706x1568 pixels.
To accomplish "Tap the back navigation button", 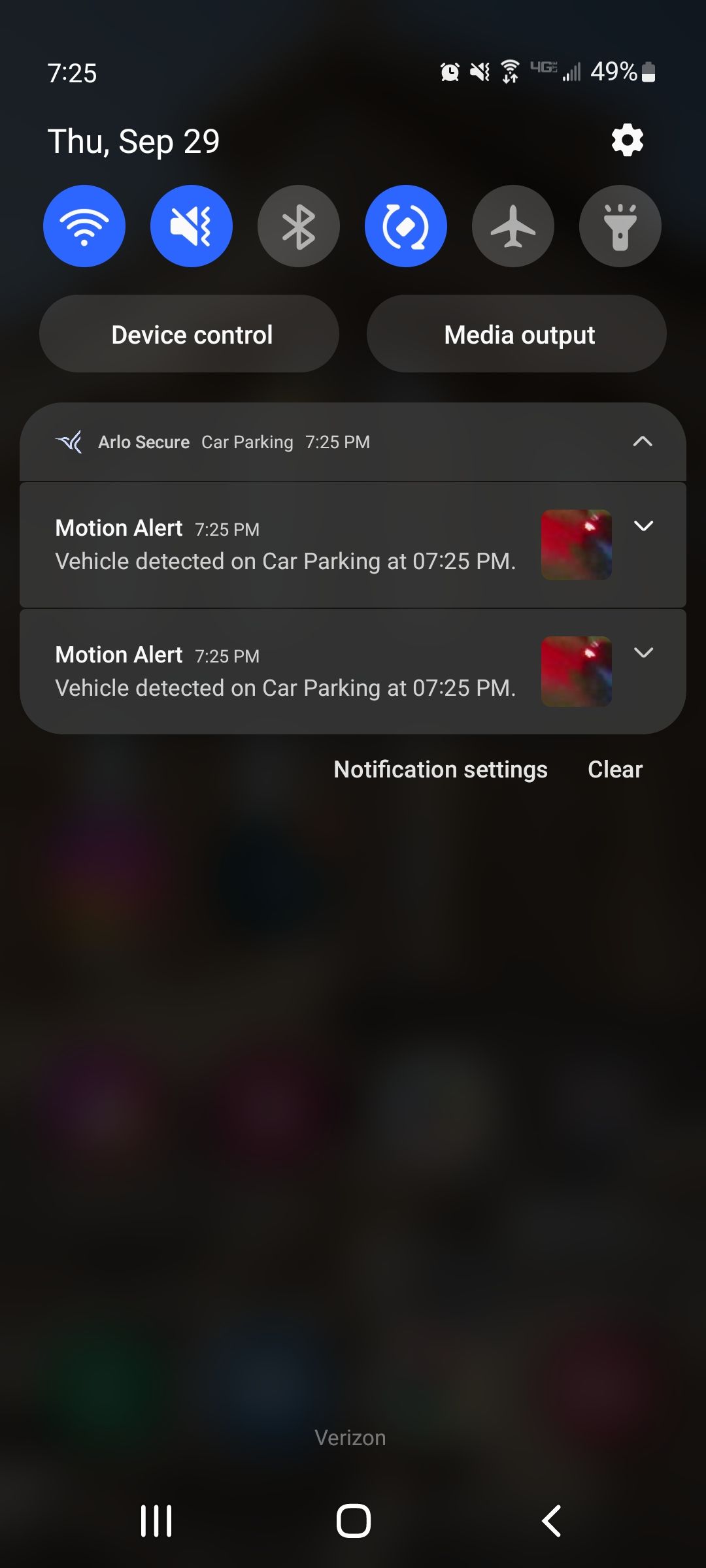I will pyautogui.click(x=551, y=1521).
